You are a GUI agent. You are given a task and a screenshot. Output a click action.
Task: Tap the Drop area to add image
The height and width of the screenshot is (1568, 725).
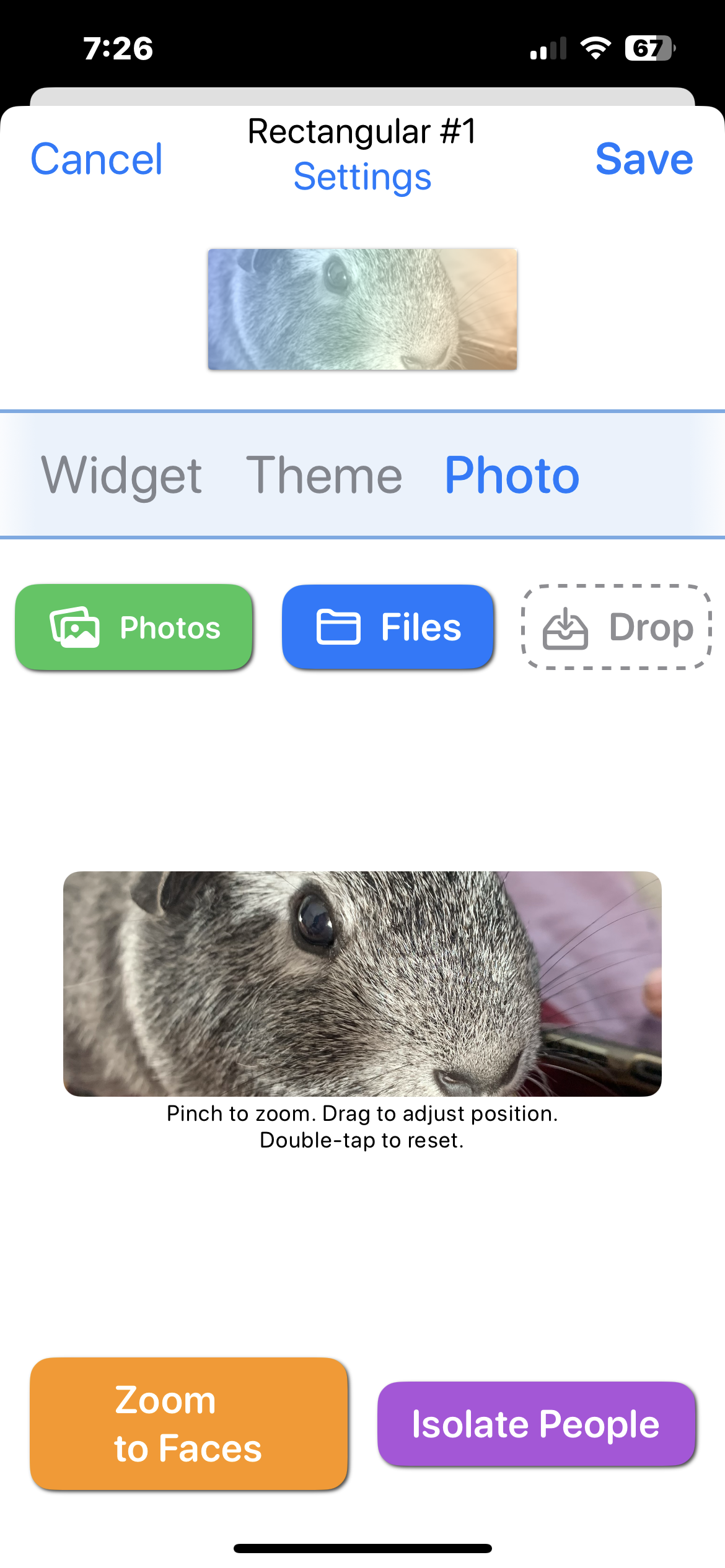click(617, 627)
